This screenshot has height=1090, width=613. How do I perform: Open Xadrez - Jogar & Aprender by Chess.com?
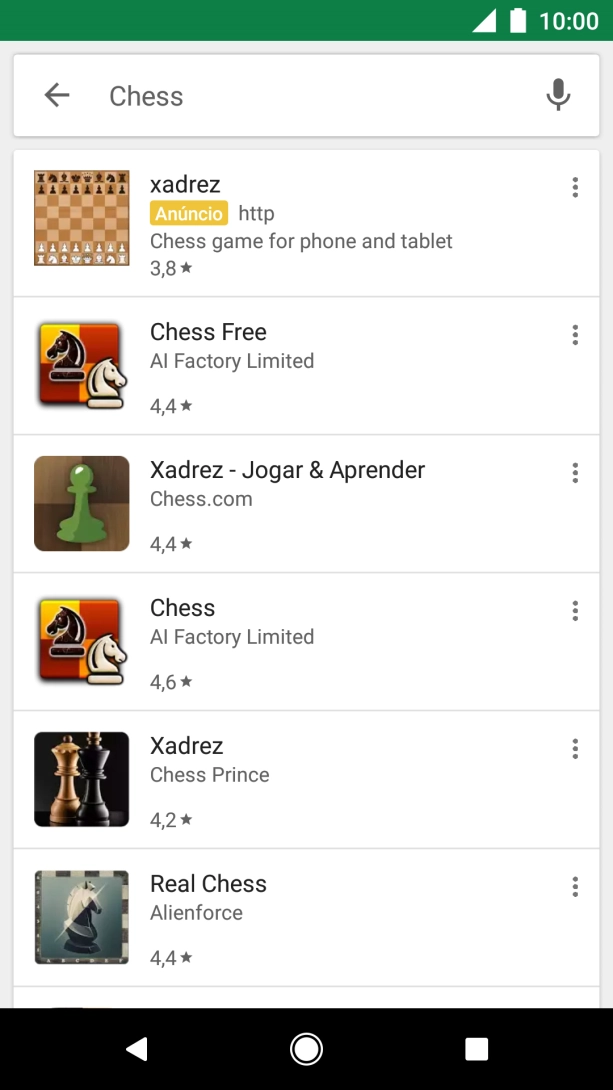pos(300,504)
